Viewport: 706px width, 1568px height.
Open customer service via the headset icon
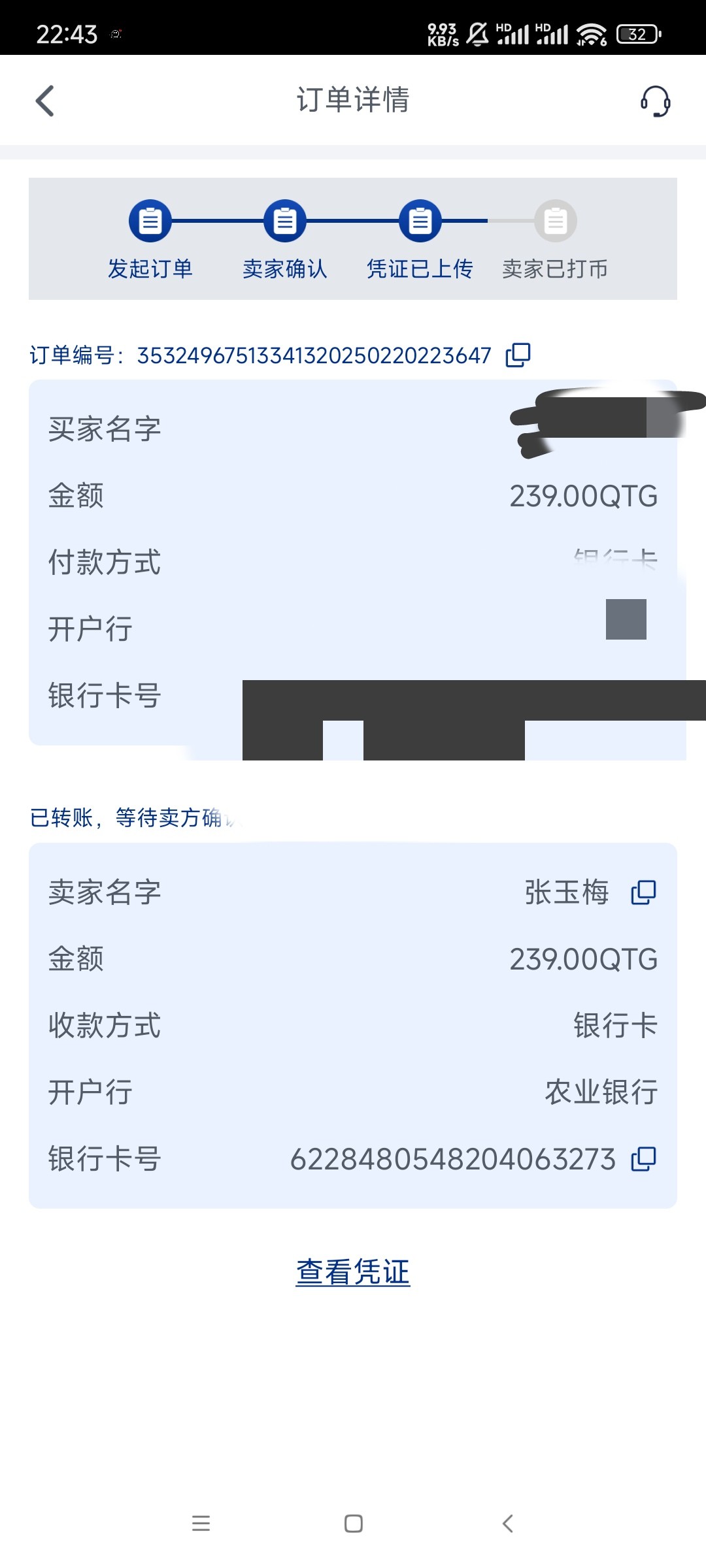click(x=655, y=101)
